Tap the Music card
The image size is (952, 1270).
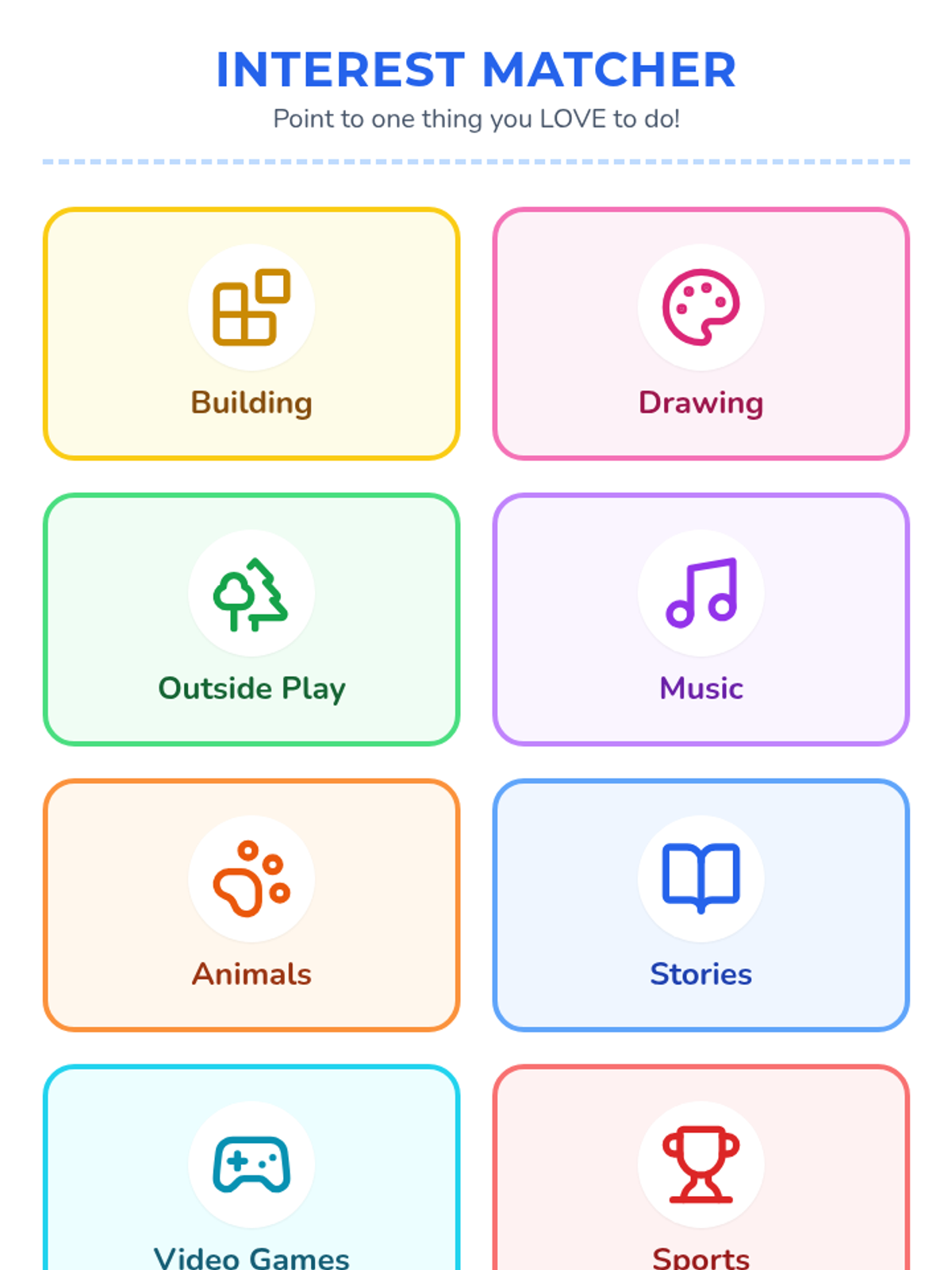[701, 620]
